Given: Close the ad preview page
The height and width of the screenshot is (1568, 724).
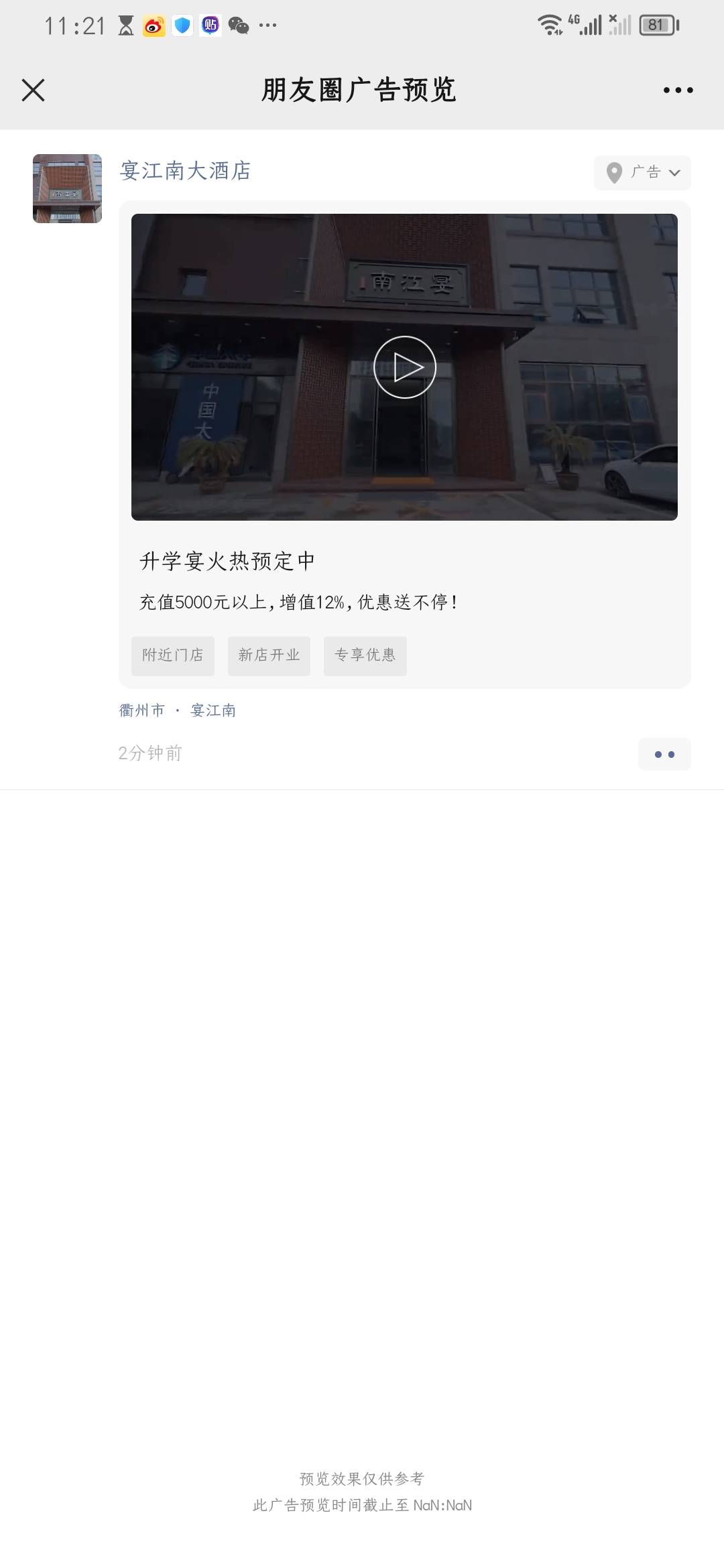Looking at the screenshot, I should click(33, 90).
